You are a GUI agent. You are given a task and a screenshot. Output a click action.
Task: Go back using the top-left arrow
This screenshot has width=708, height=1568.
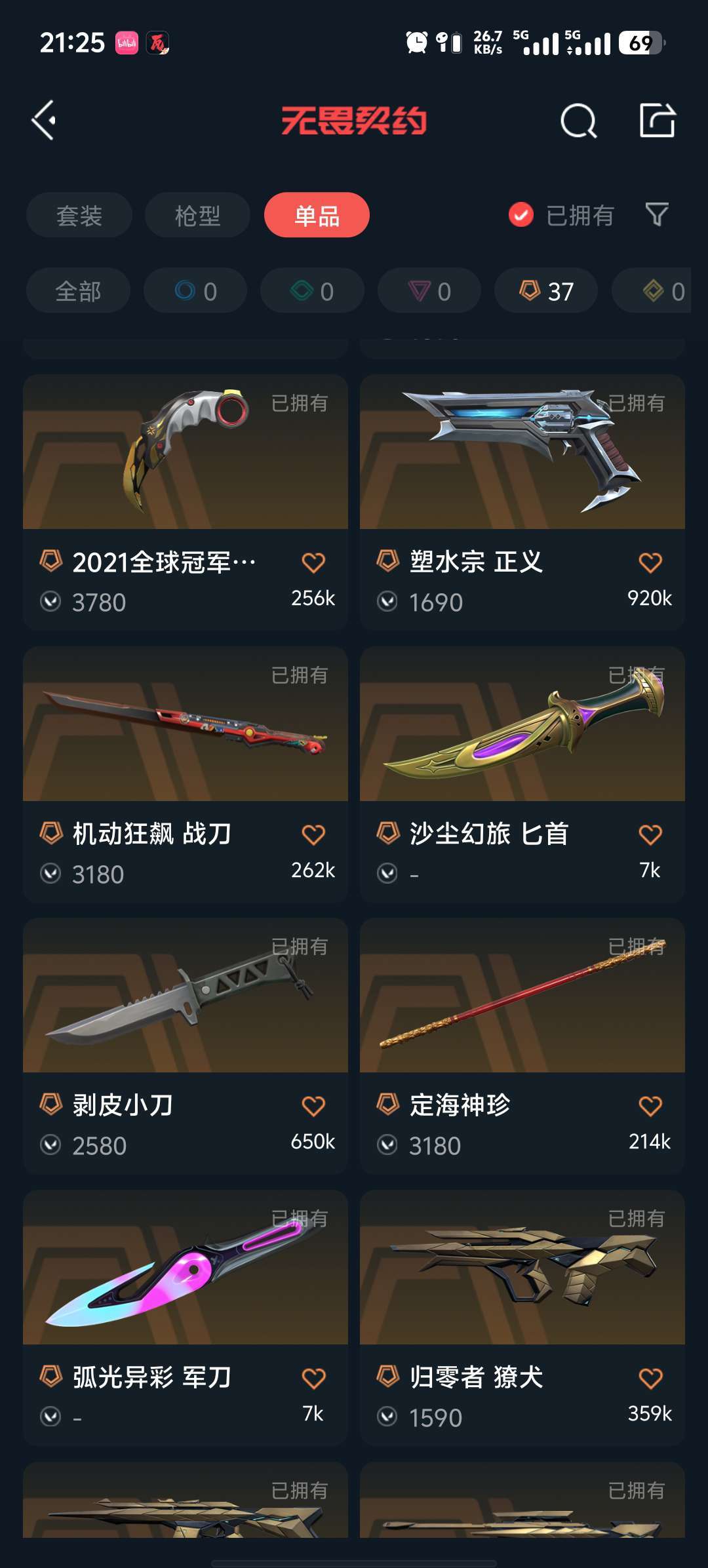pyautogui.click(x=44, y=120)
